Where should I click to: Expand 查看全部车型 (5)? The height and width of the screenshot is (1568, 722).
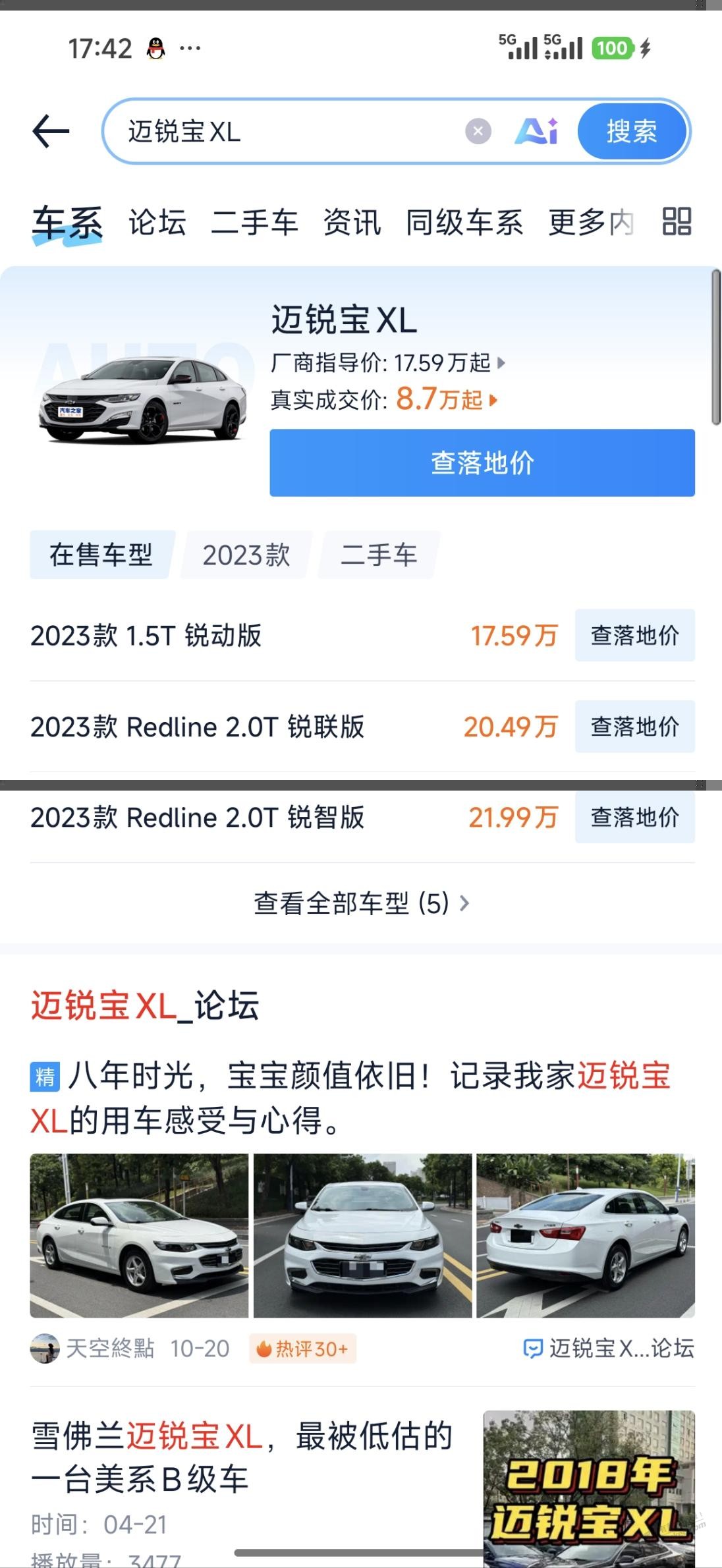[361, 903]
